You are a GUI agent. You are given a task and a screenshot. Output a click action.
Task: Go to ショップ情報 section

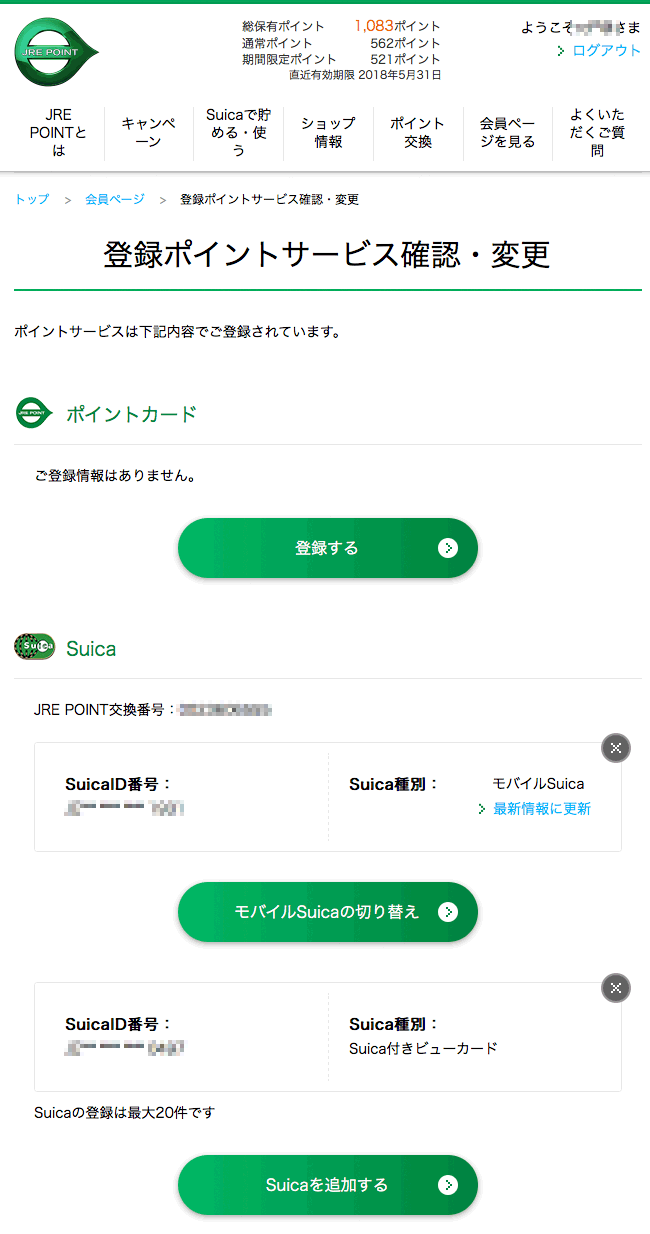(328, 133)
